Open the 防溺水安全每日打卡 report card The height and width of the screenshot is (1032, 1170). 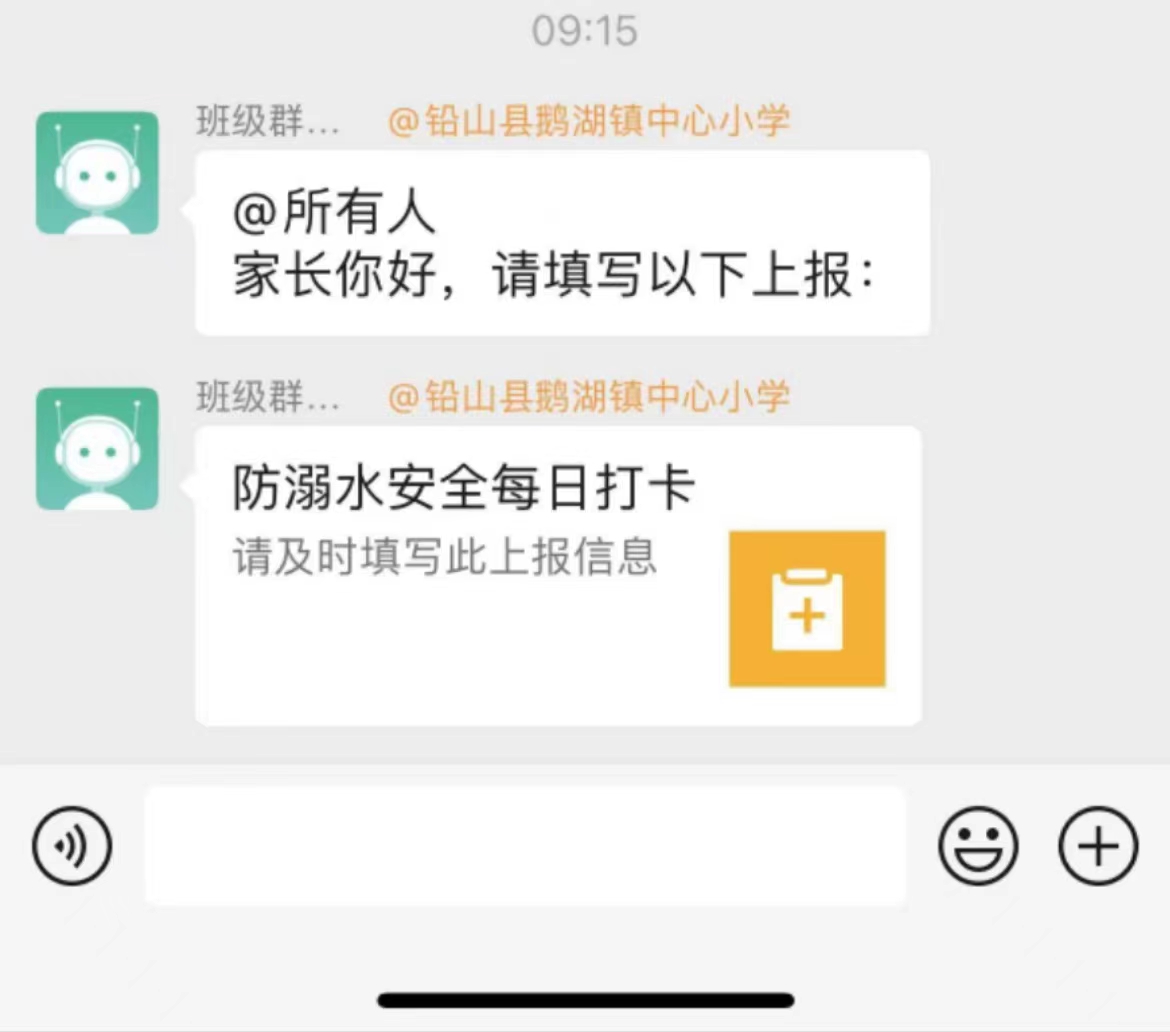(x=557, y=575)
